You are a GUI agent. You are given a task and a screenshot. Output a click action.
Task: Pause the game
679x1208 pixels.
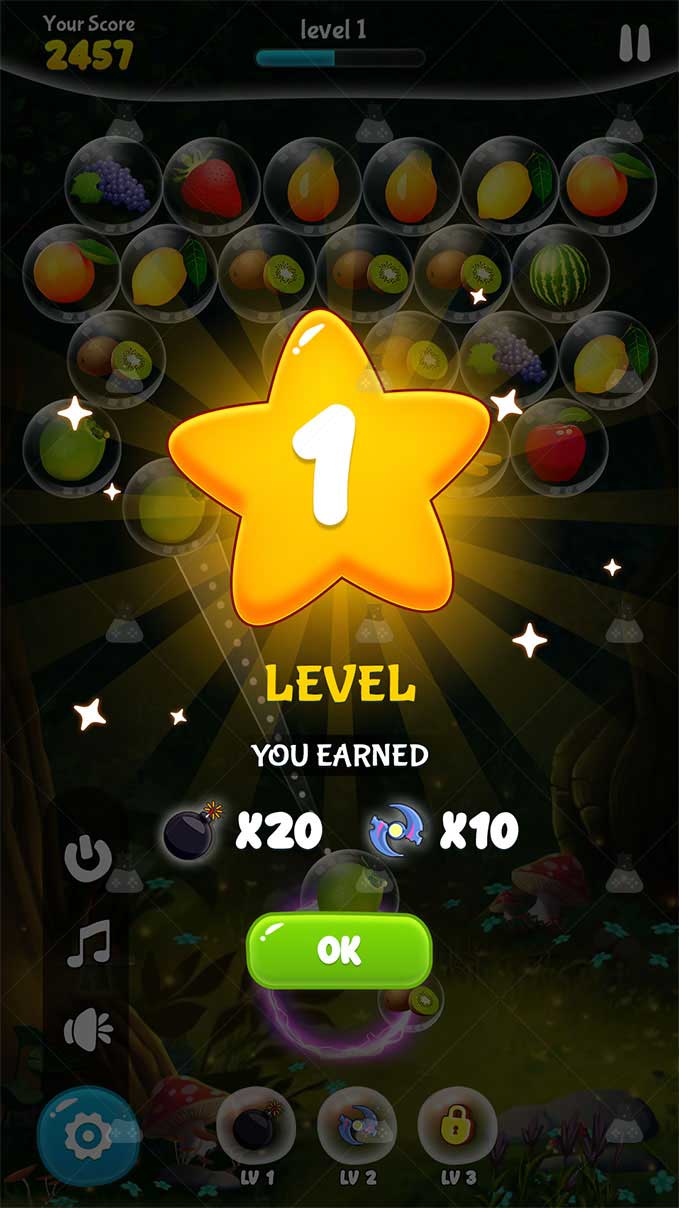635,44
